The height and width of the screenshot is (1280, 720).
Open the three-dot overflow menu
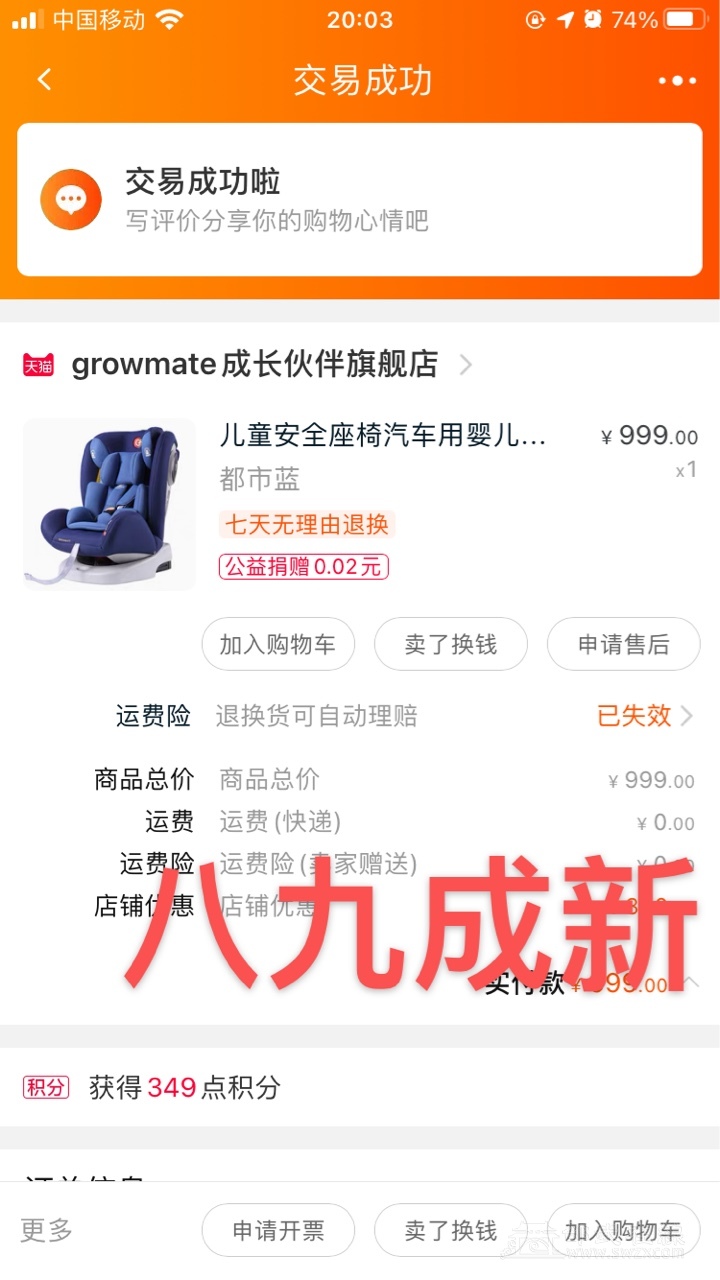click(x=677, y=81)
